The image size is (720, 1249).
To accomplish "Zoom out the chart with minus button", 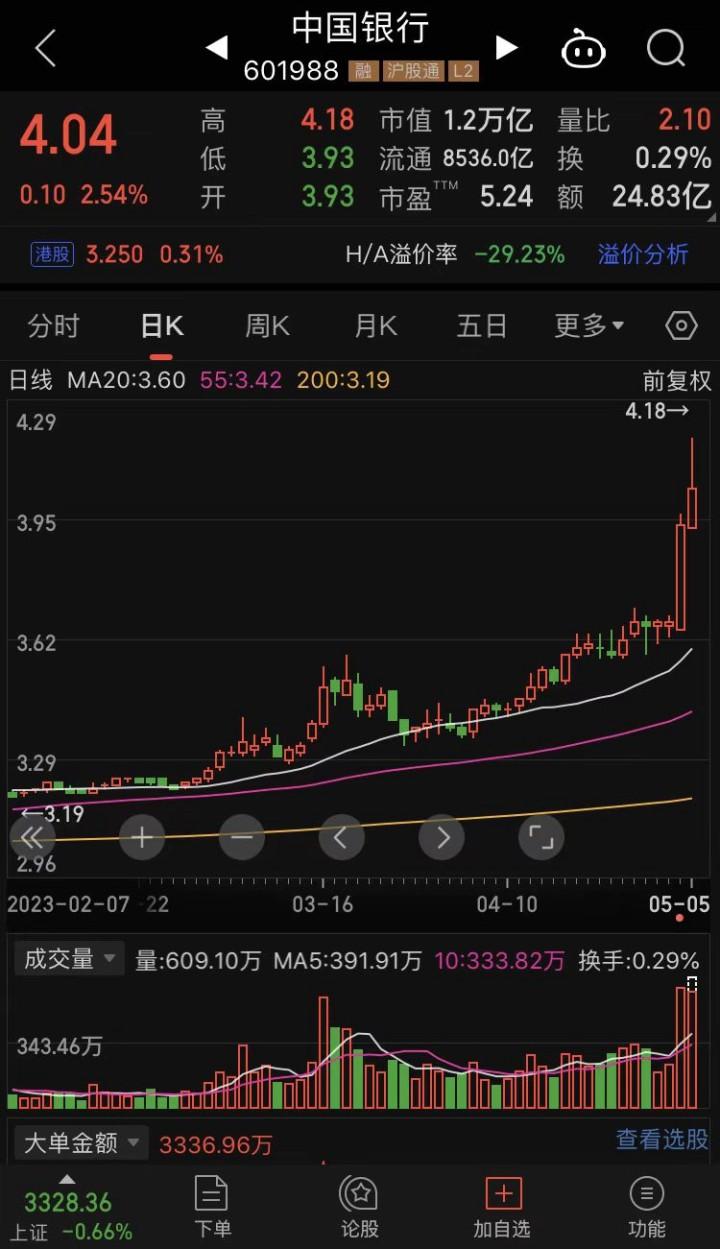I will 242,837.
